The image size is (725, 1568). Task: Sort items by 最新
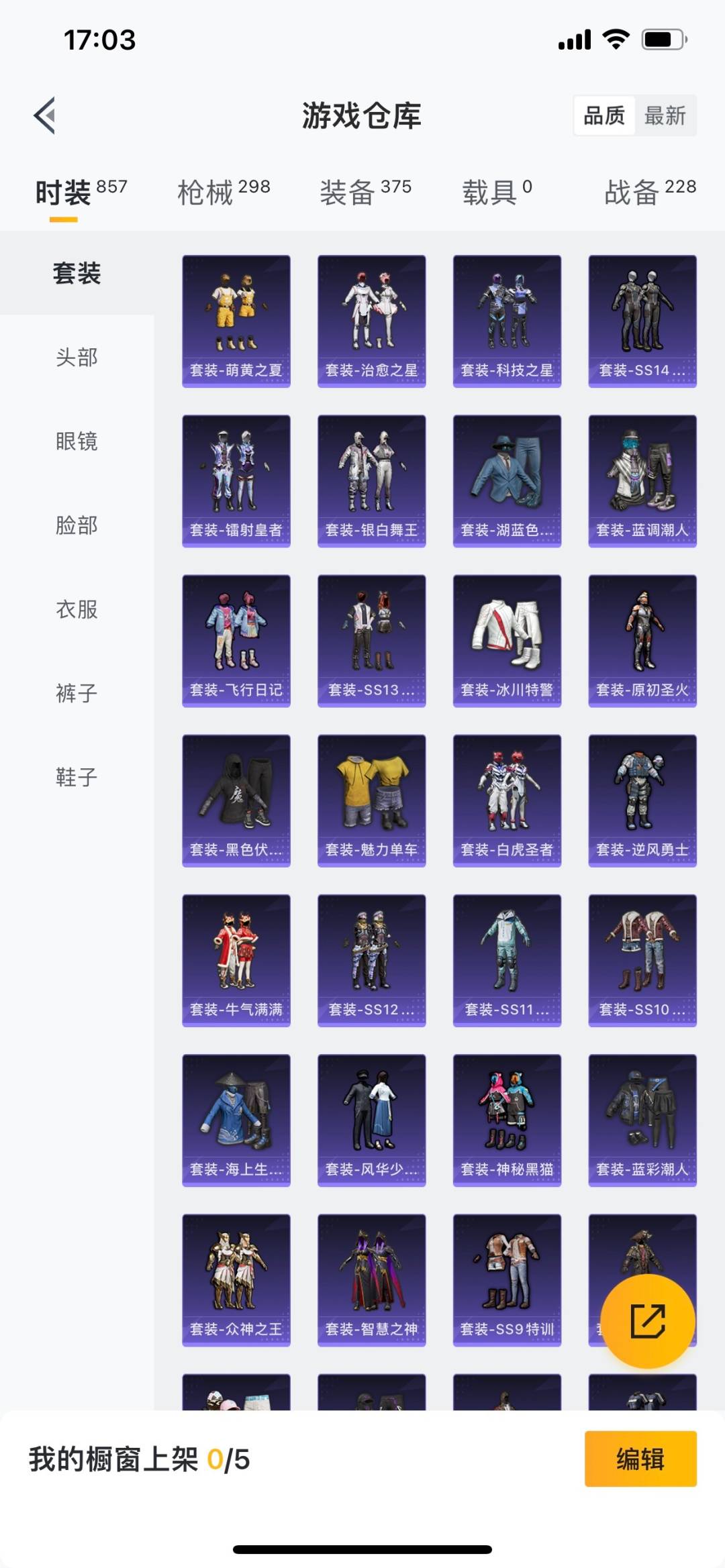click(665, 116)
